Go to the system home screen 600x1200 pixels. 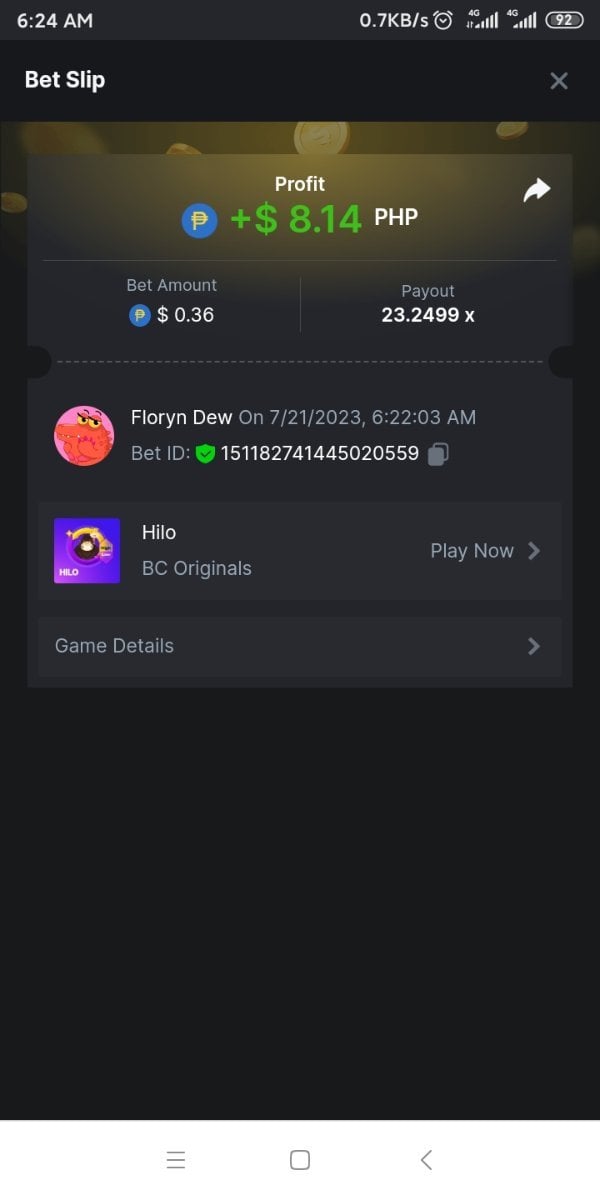click(300, 1160)
